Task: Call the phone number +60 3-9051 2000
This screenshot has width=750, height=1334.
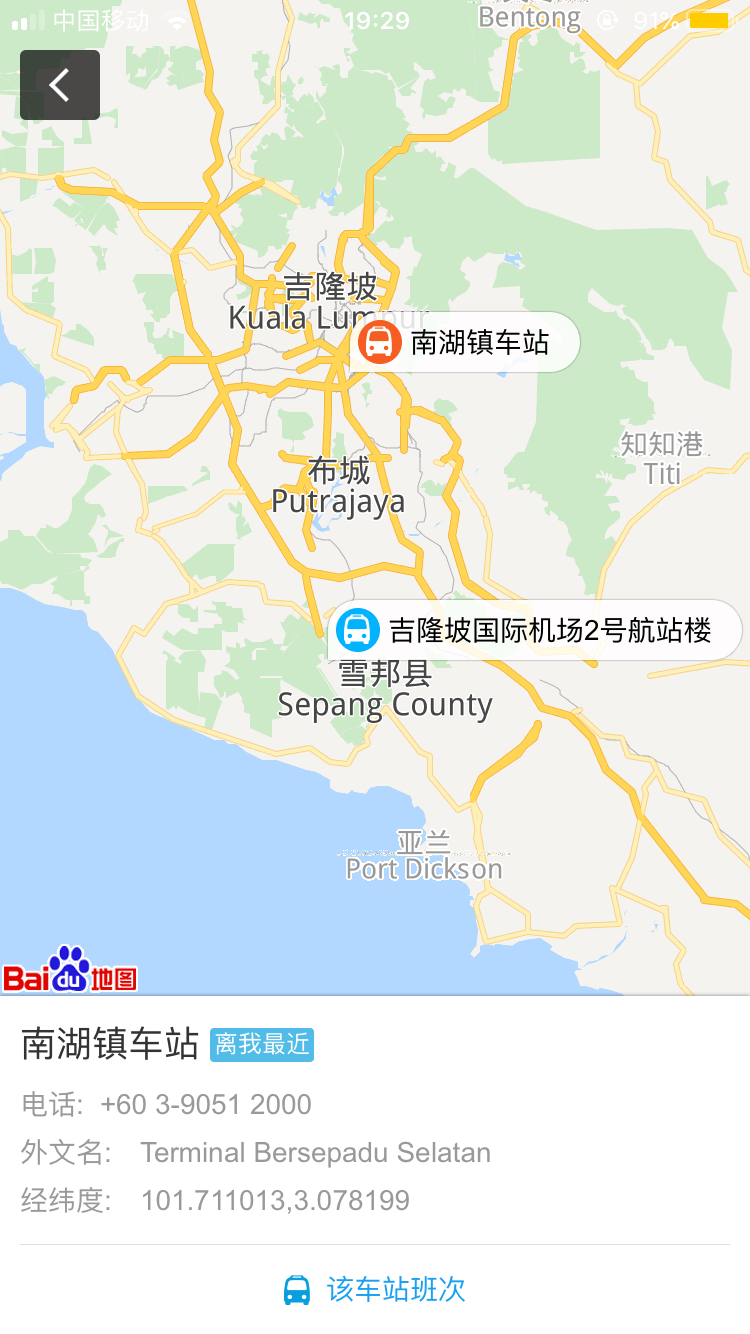Action: (205, 1104)
